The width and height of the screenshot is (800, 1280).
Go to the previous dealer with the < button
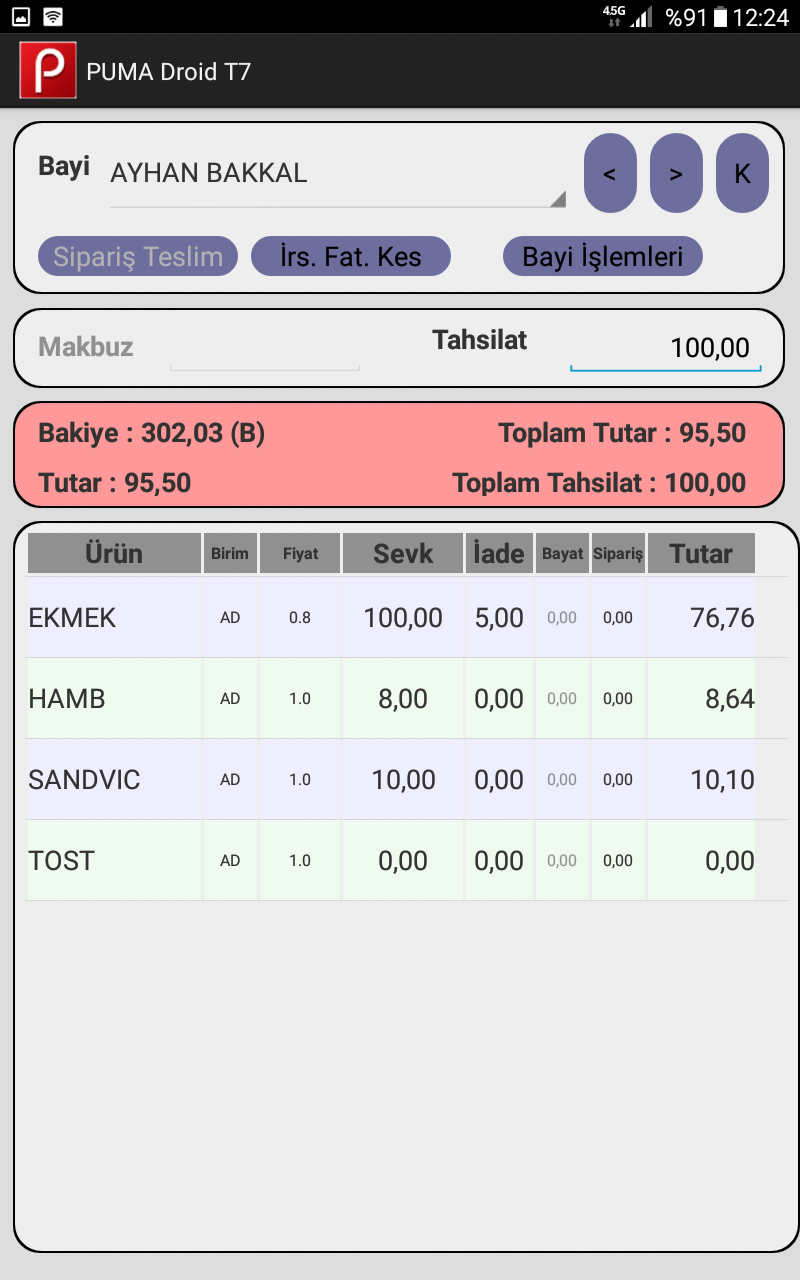(610, 173)
